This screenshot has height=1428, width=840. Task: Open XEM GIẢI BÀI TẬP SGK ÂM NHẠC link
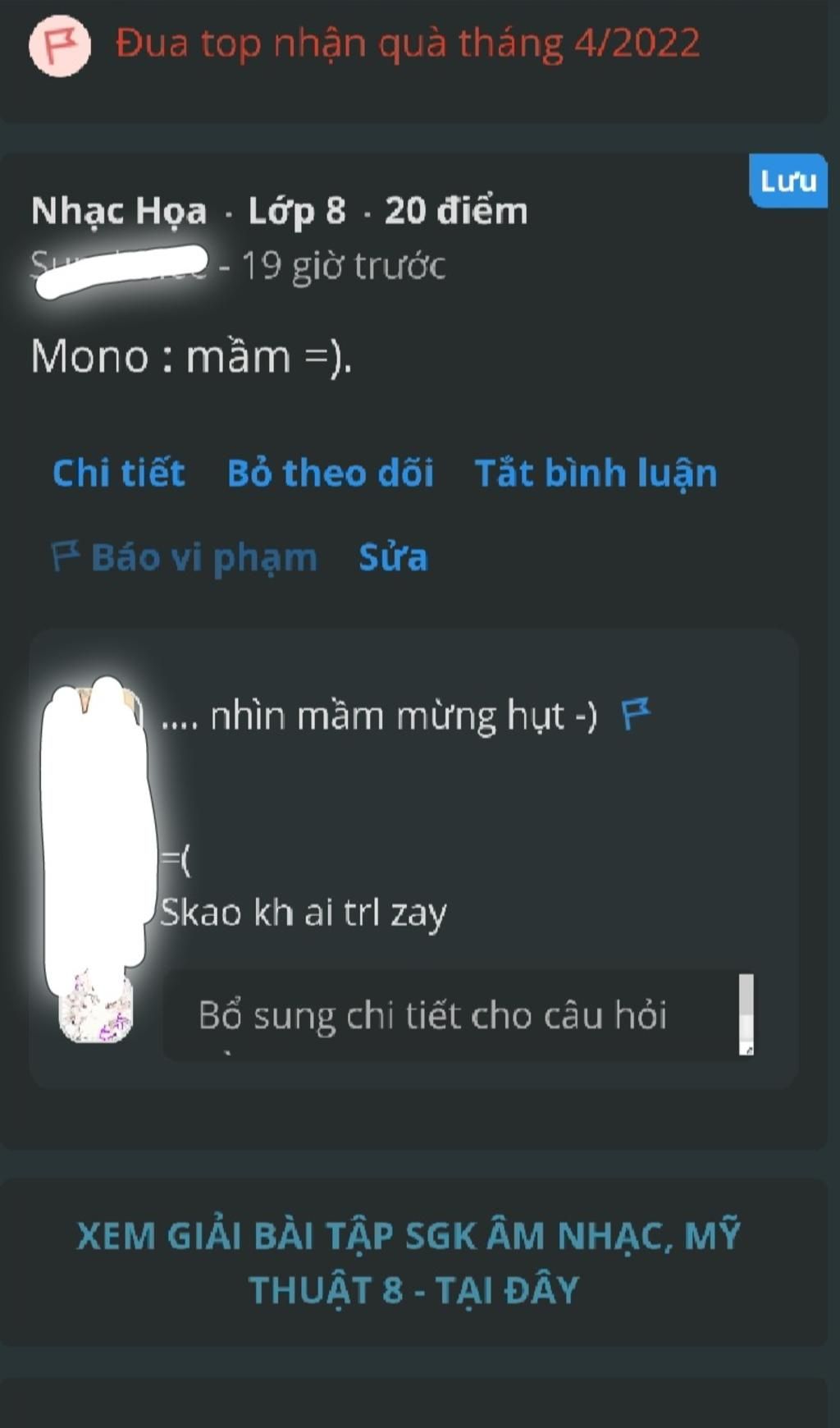click(x=410, y=1262)
